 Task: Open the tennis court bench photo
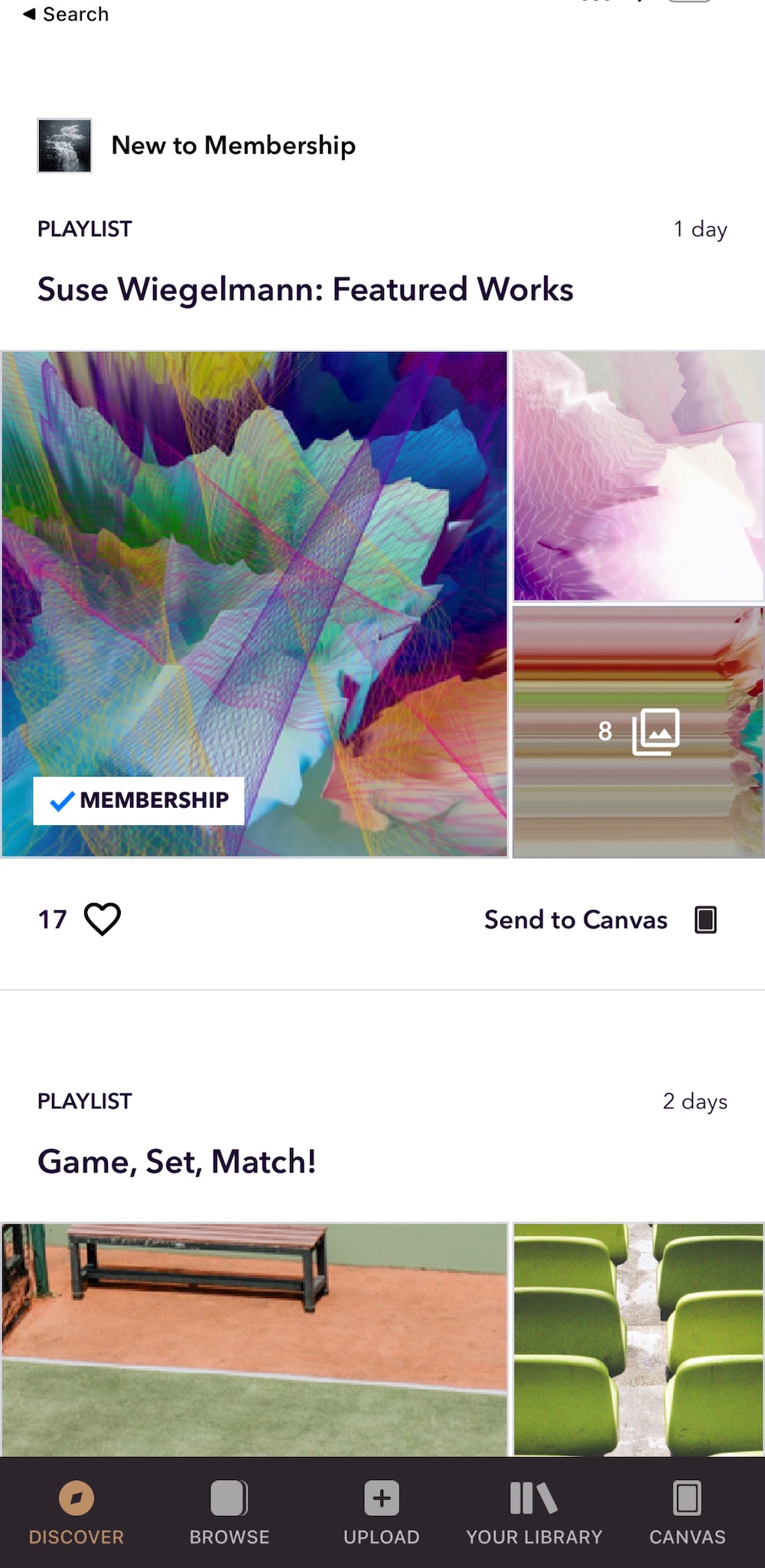pyautogui.click(x=254, y=1339)
